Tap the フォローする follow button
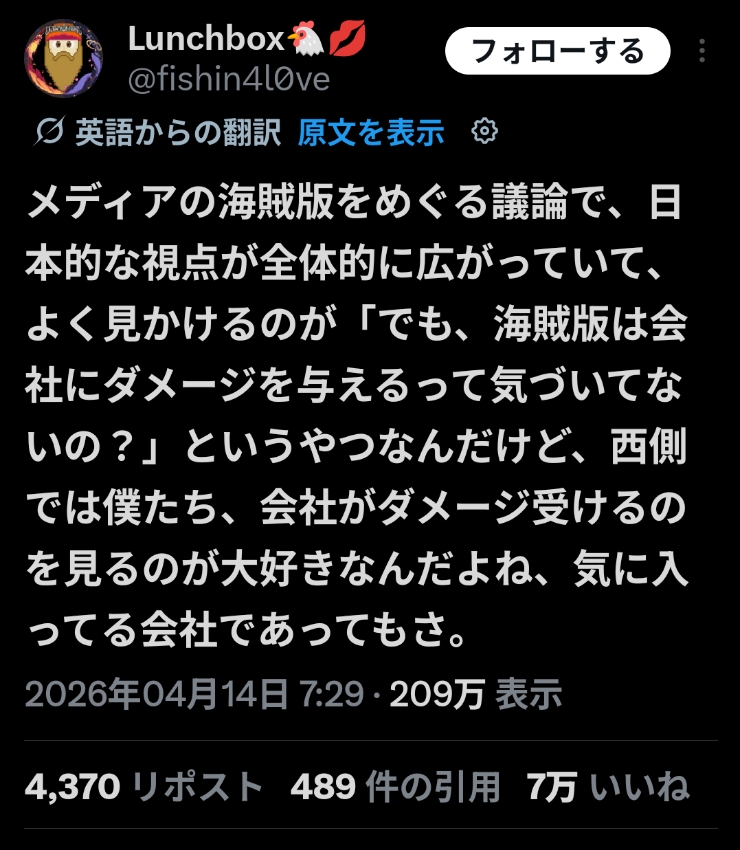Screen dimensions: 740x850 coord(558,51)
